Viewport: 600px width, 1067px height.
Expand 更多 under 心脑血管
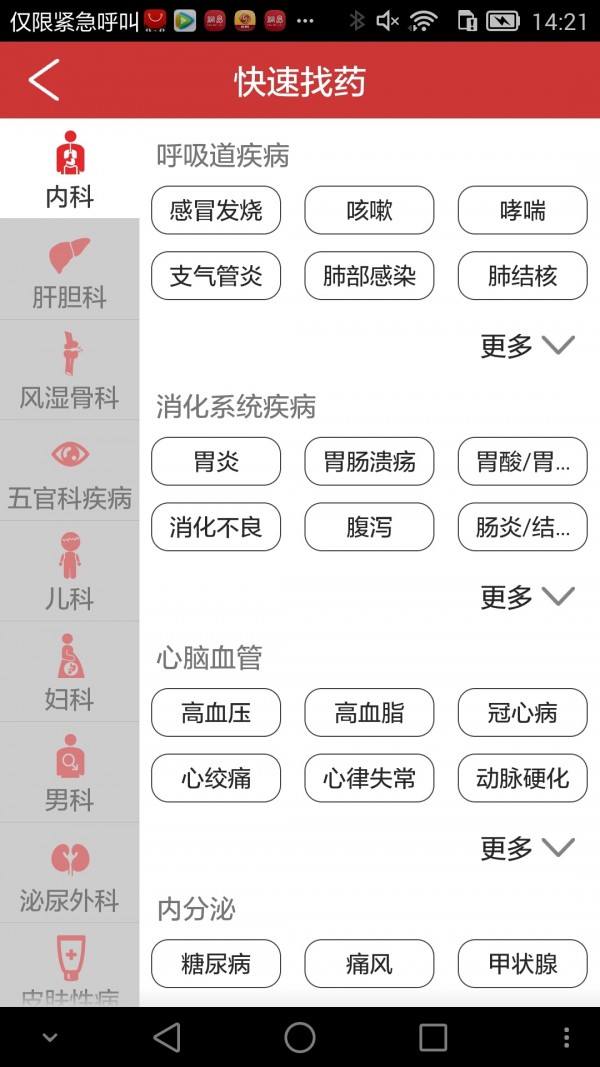tap(527, 848)
